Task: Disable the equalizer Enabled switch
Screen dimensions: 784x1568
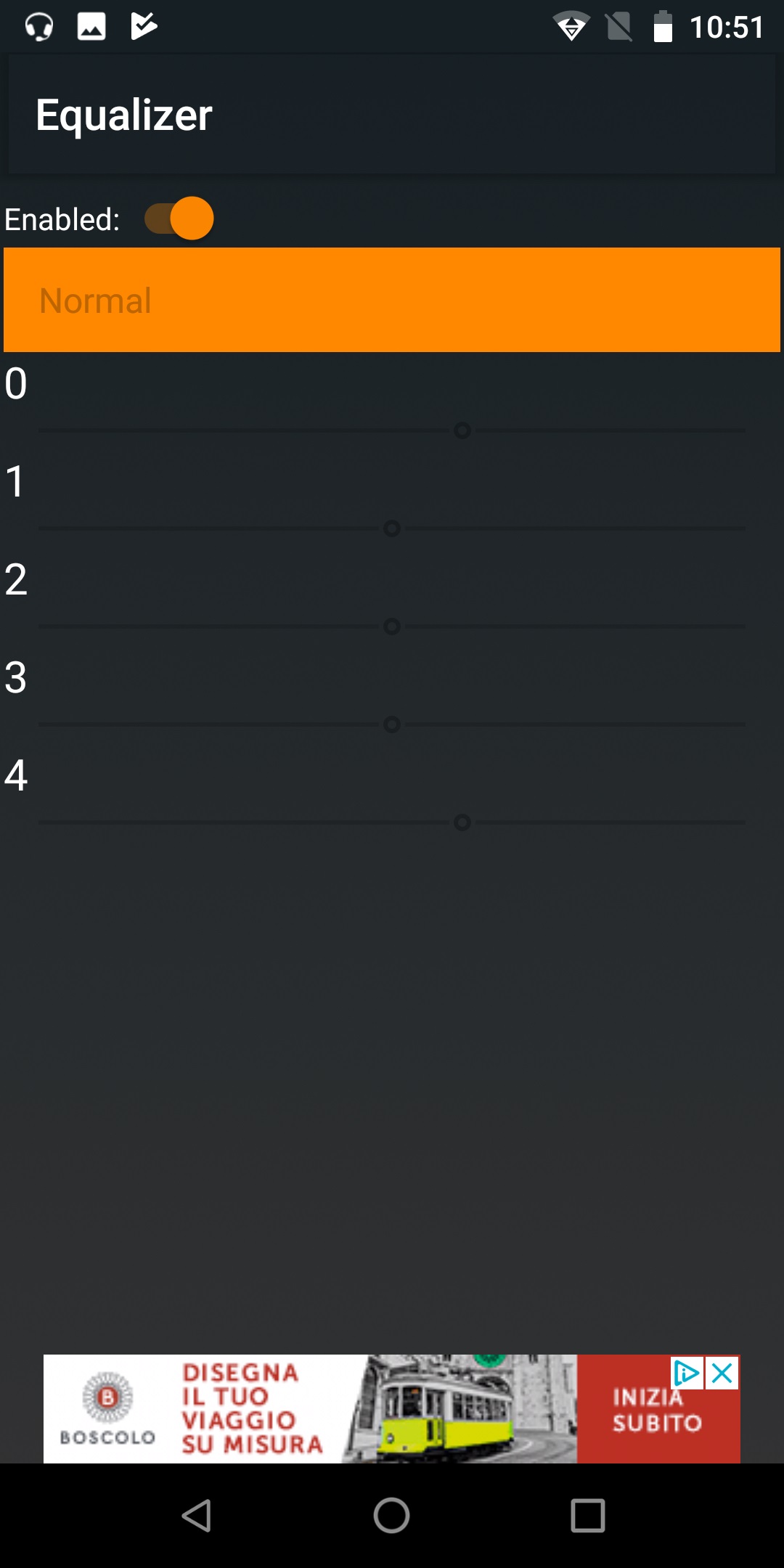Action: [179, 219]
